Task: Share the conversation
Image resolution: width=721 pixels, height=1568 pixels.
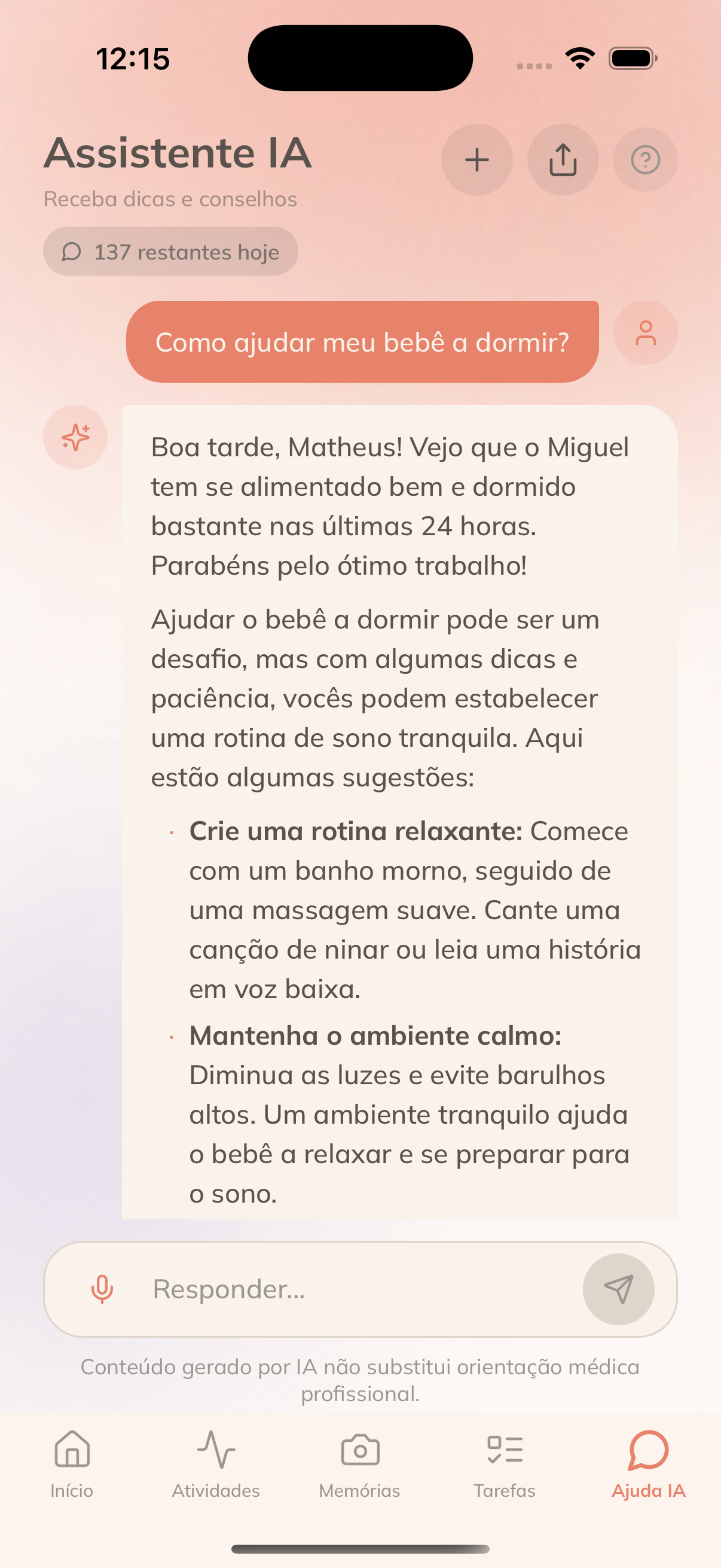Action: pyautogui.click(x=563, y=160)
